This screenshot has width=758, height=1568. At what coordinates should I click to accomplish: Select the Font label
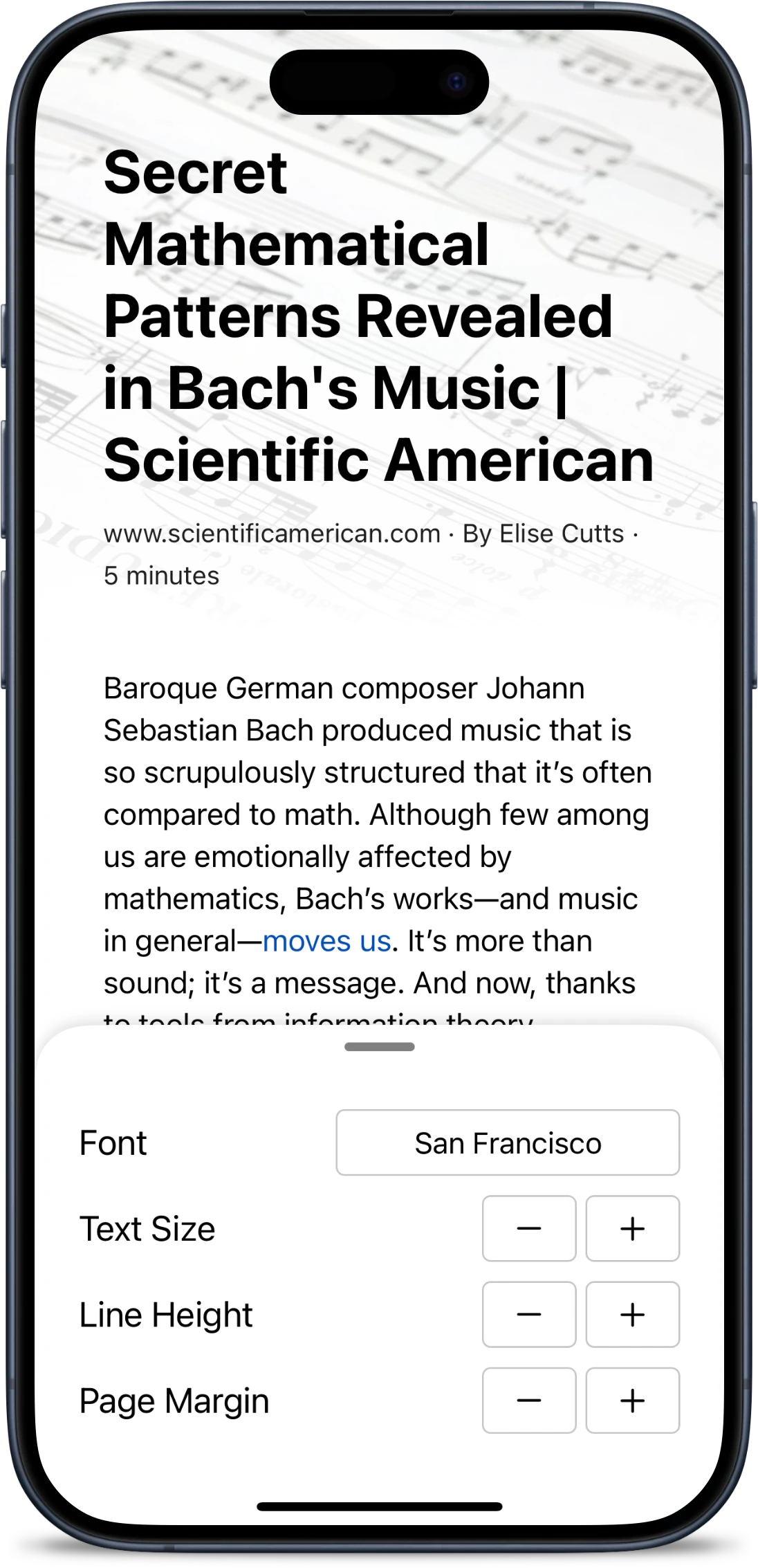click(113, 1142)
